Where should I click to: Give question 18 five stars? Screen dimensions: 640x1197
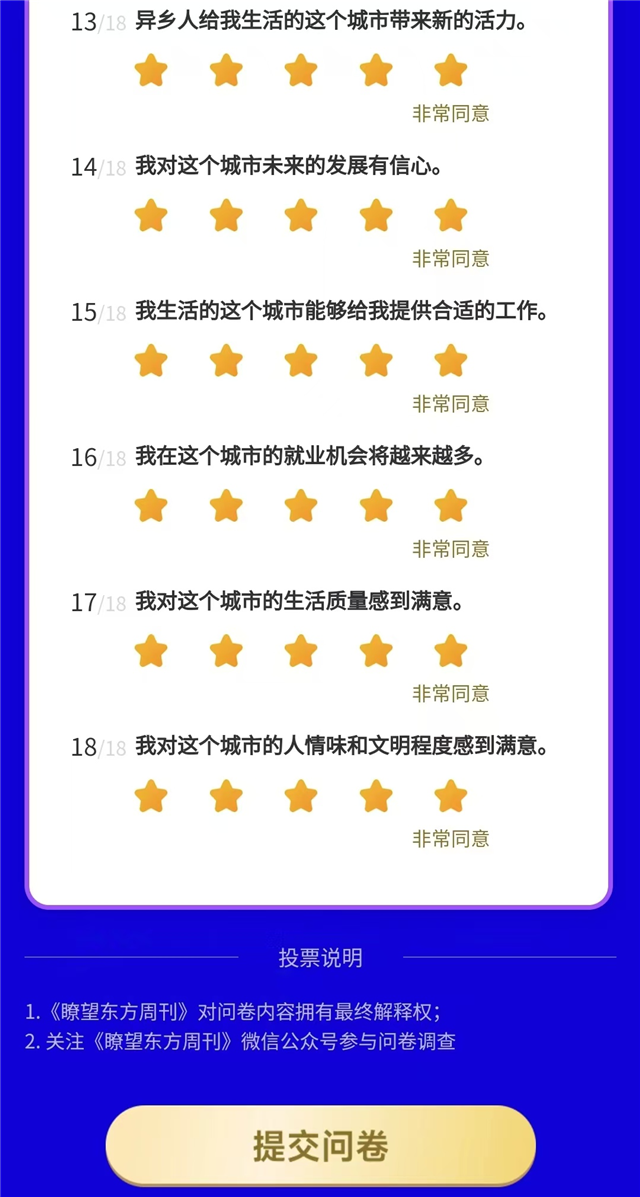point(451,797)
